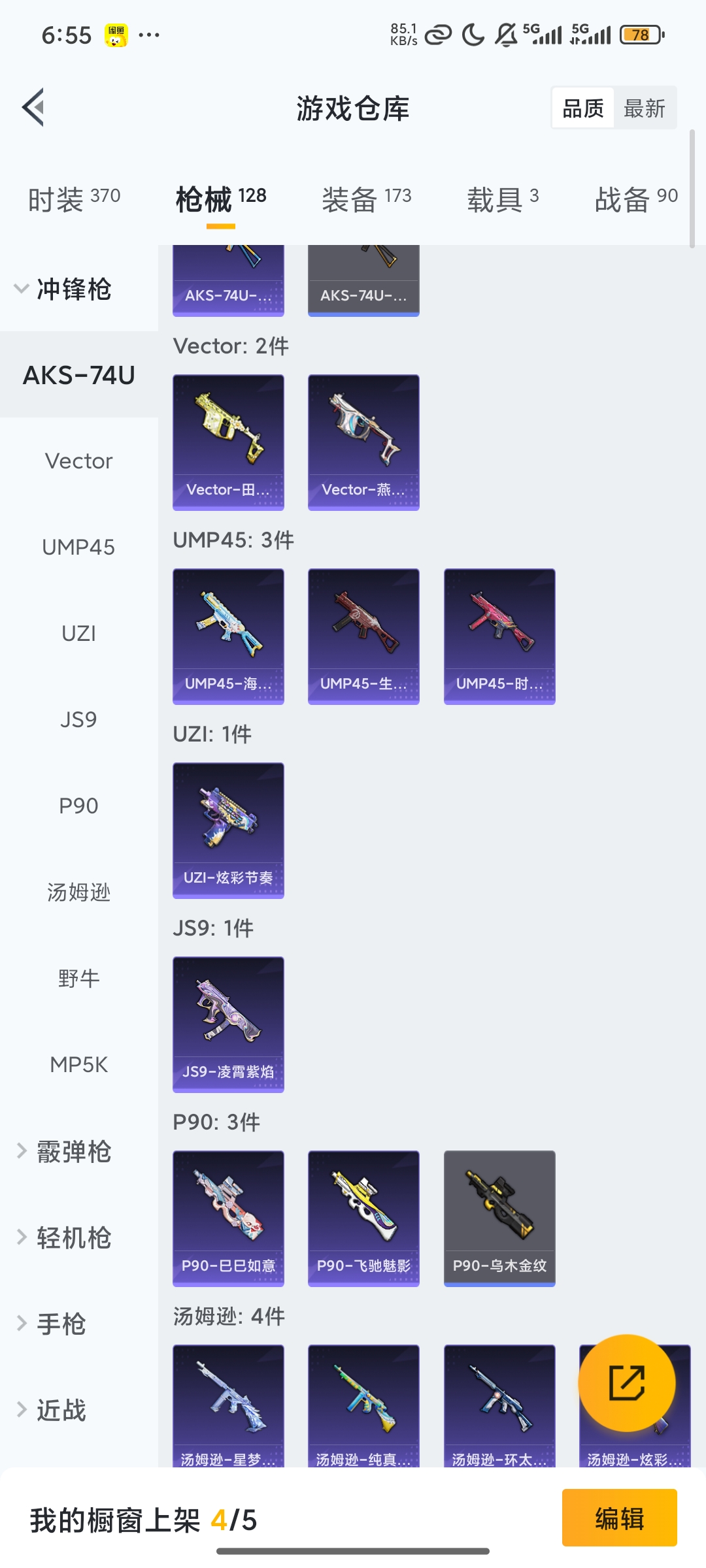The height and width of the screenshot is (1568, 706).
Task: Switch to the 装备 tab
Action: [x=366, y=199]
